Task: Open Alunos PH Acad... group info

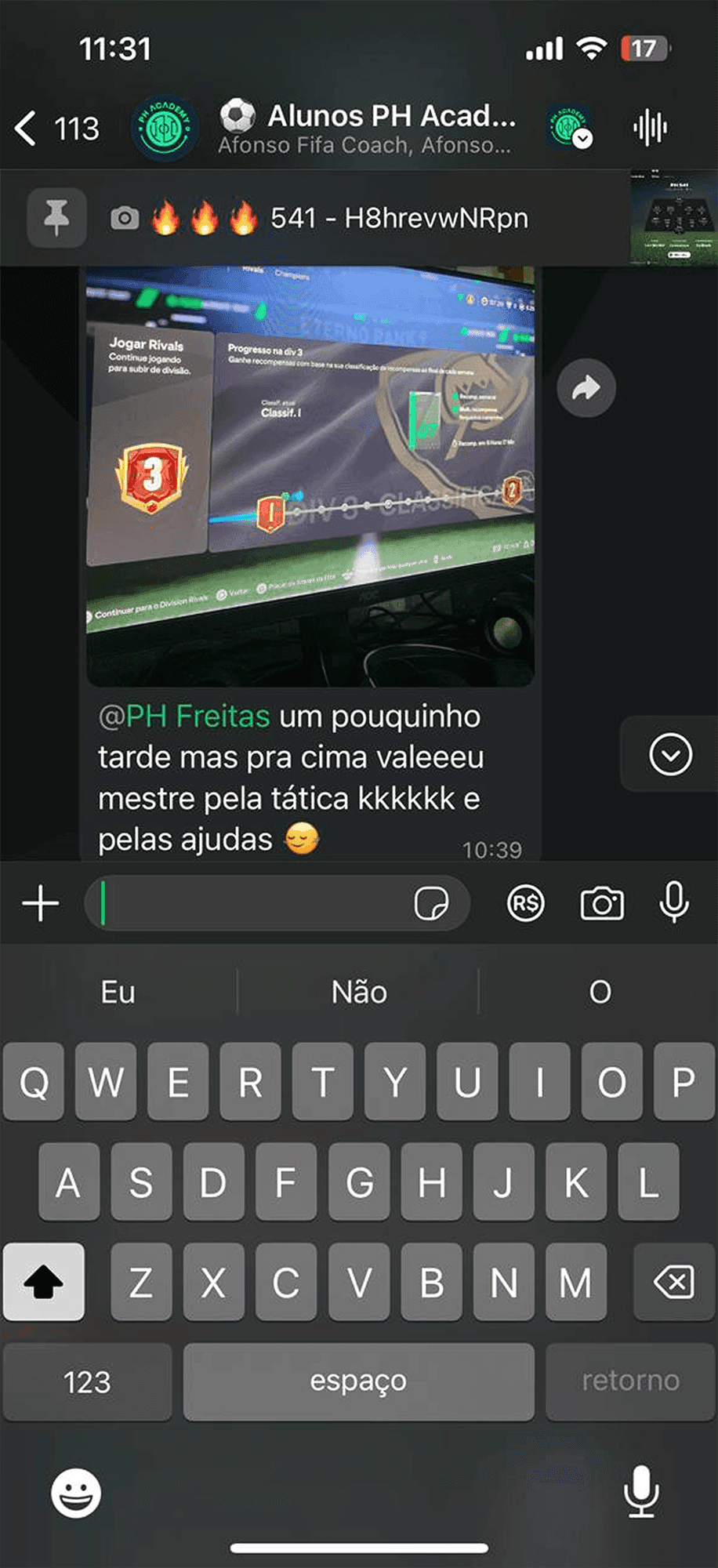Action: 367,129
